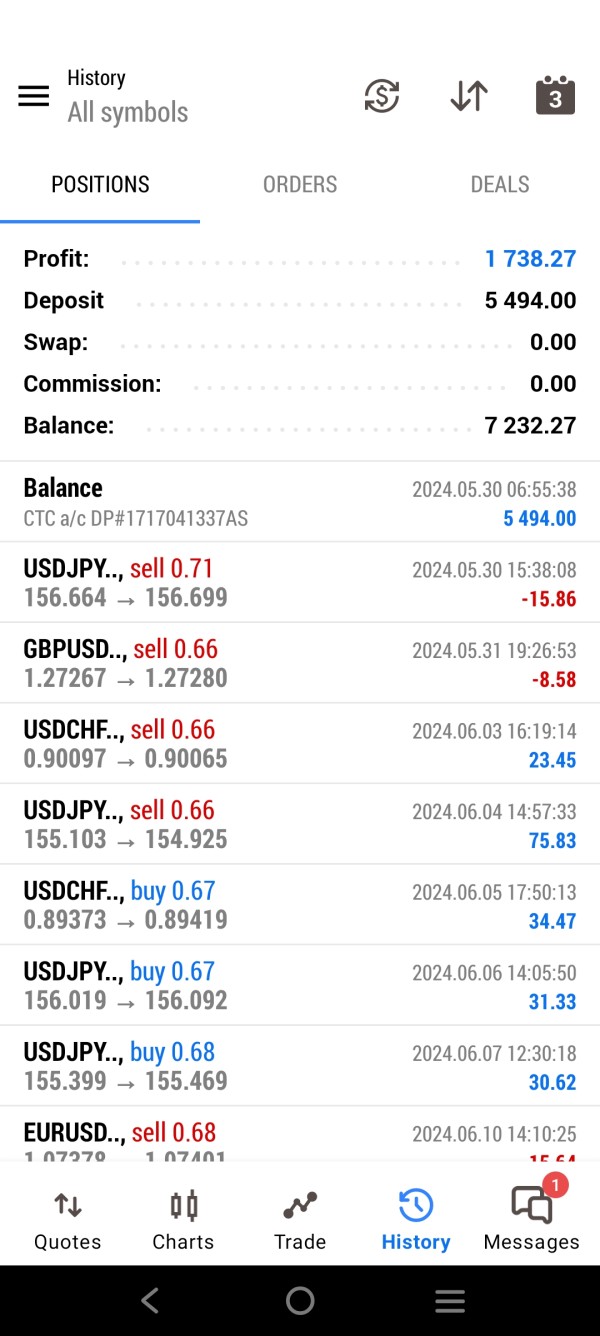The image size is (600, 1336).
Task: Go to the Quotes section
Action: click(x=68, y=1220)
